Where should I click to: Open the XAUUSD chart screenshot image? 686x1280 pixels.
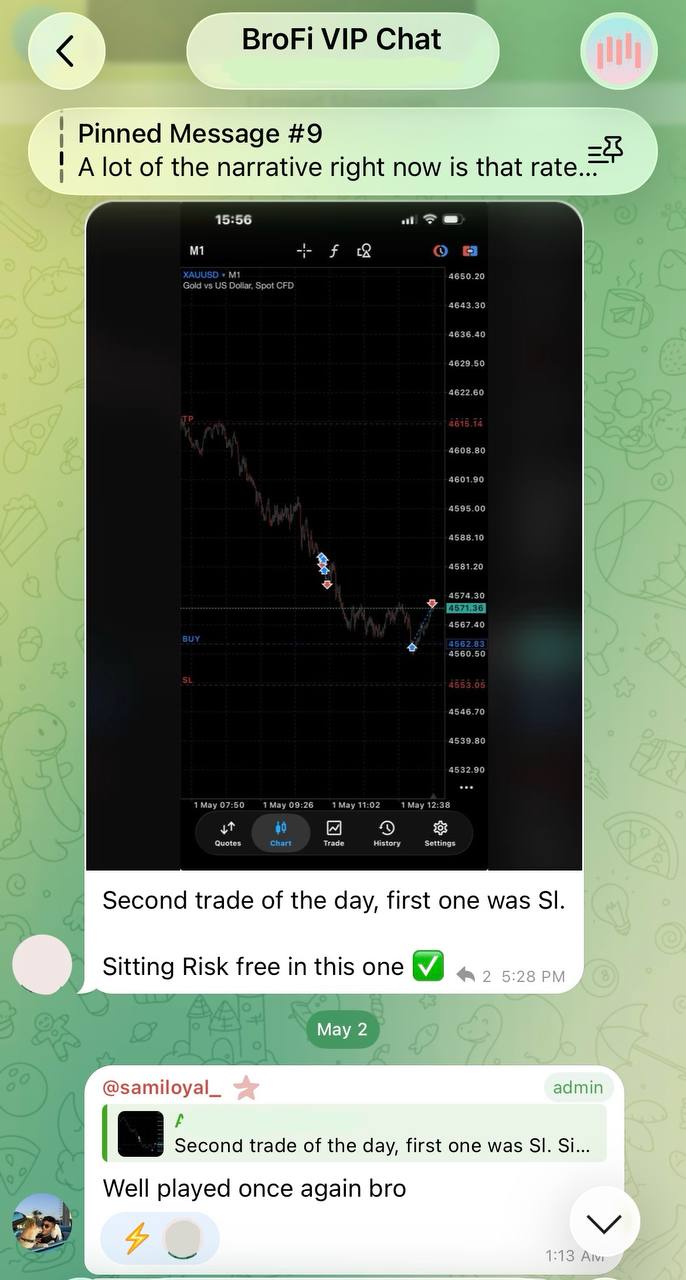334,536
